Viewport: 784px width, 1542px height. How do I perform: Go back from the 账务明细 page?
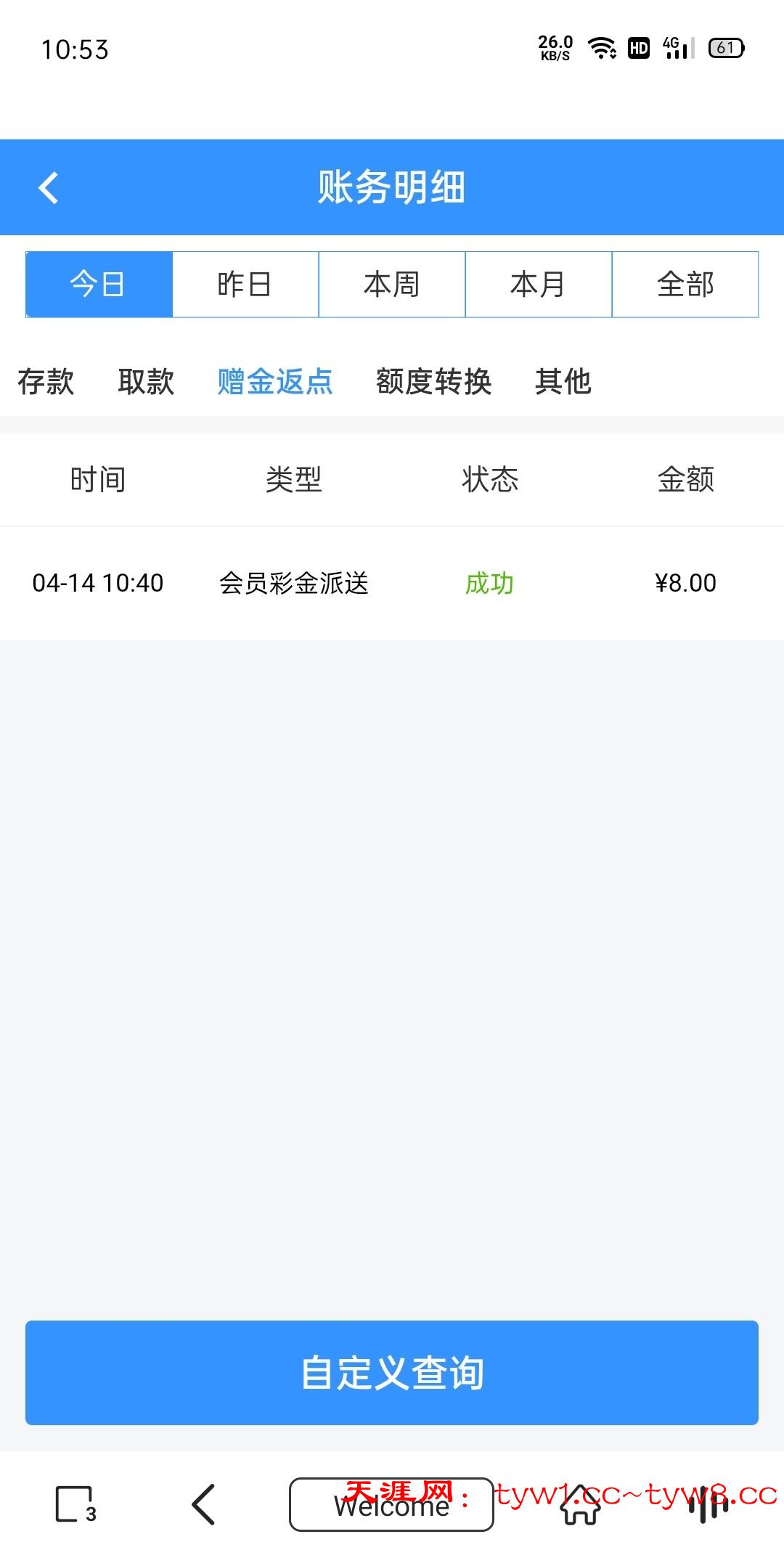click(49, 188)
